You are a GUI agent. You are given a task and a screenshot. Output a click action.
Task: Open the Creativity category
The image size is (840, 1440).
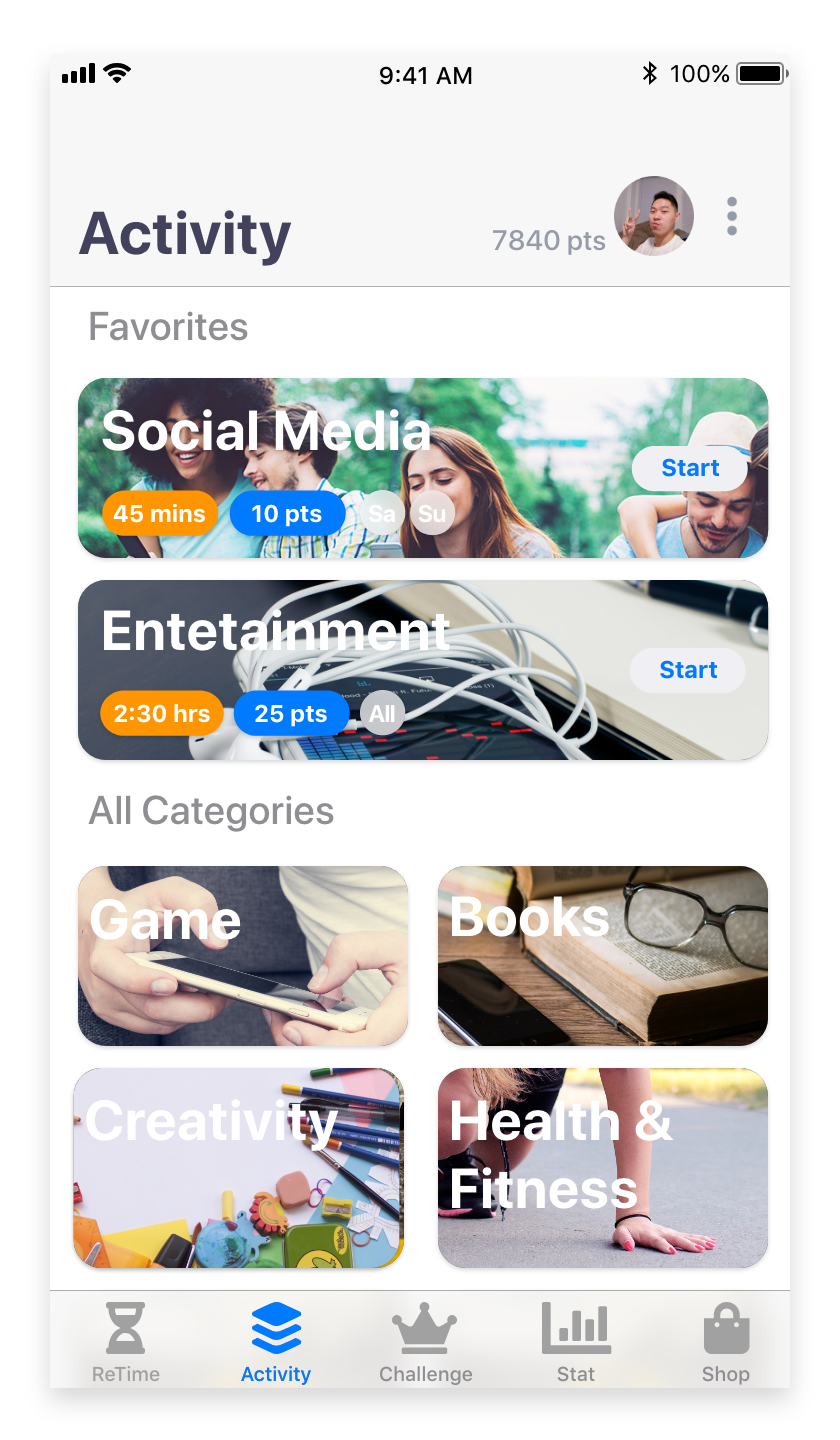point(239,1168)
